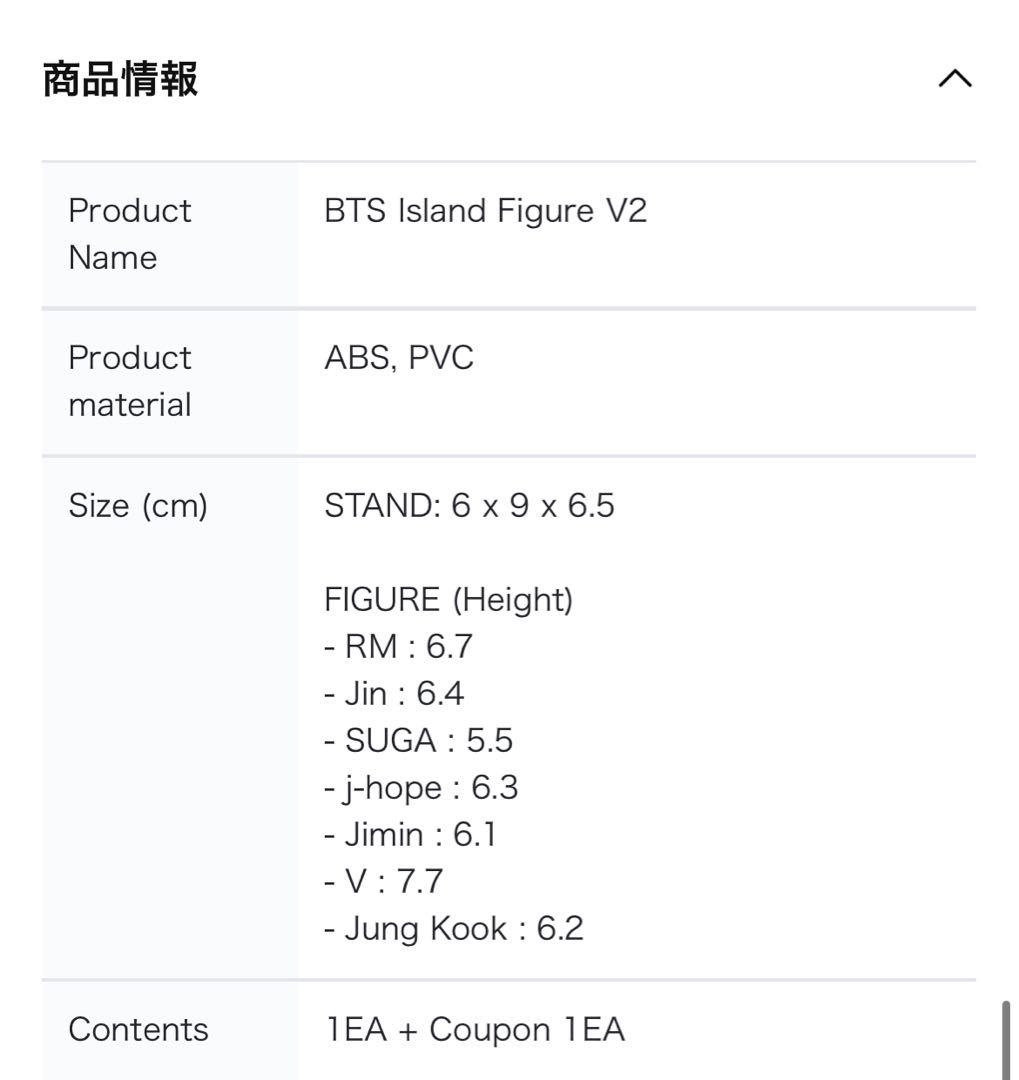Viewport: 1019px width, 1080px height.
Task: Click the V : 7.7 entry
Action: coord(382,881)
